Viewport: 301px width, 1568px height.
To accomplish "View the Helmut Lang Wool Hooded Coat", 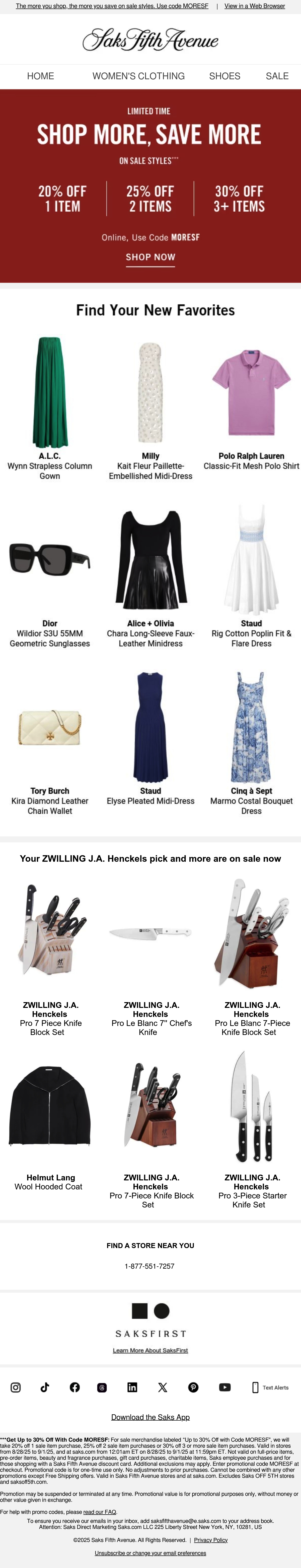I will [x=50, y=1126].
